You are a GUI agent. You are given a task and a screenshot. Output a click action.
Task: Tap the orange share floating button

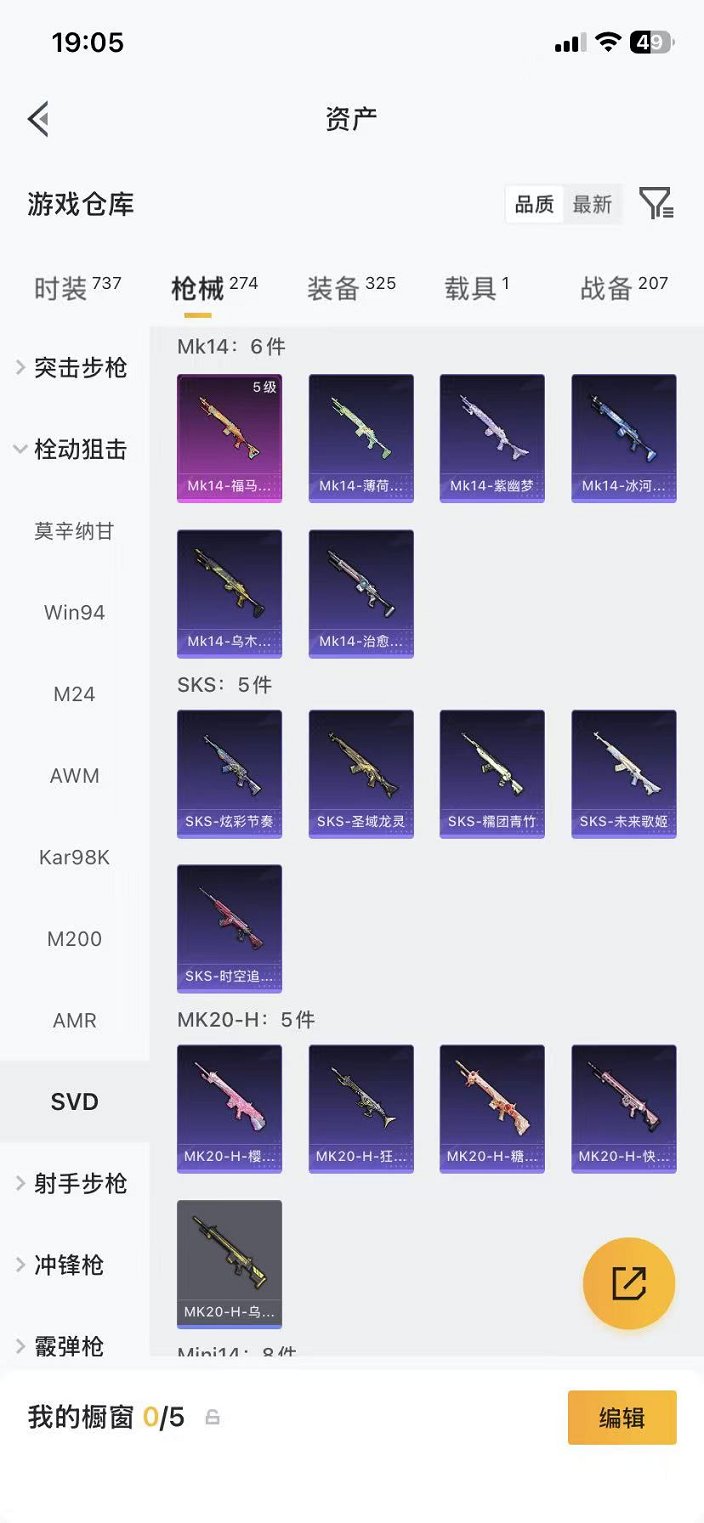(x=629, y=1283)
